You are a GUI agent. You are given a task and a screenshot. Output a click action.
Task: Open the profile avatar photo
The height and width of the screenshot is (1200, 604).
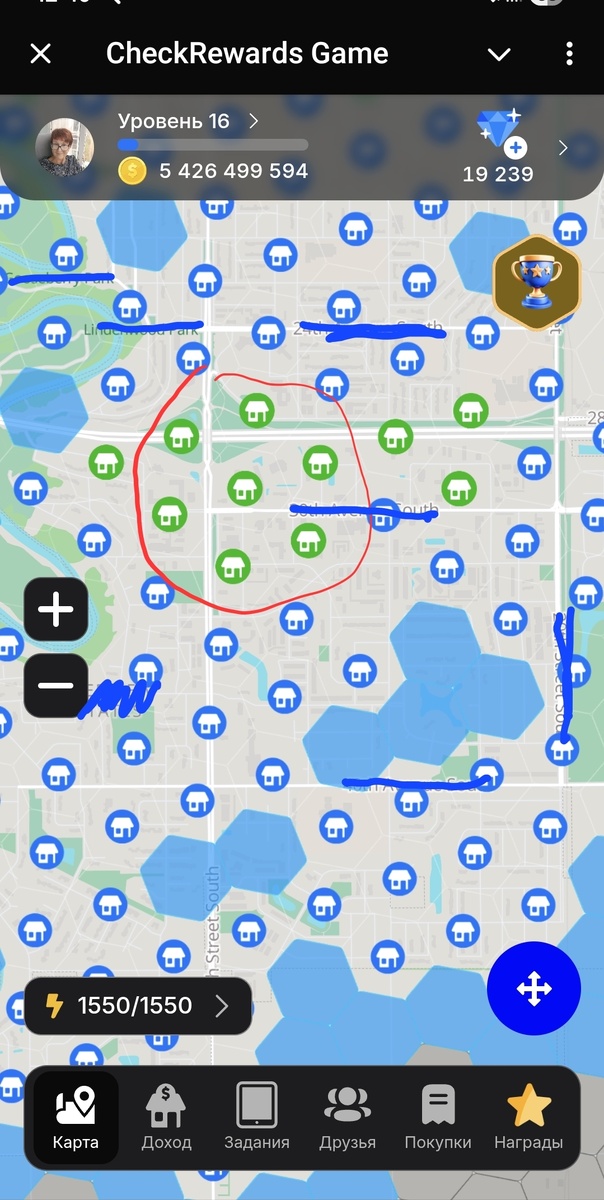(65, 148)
